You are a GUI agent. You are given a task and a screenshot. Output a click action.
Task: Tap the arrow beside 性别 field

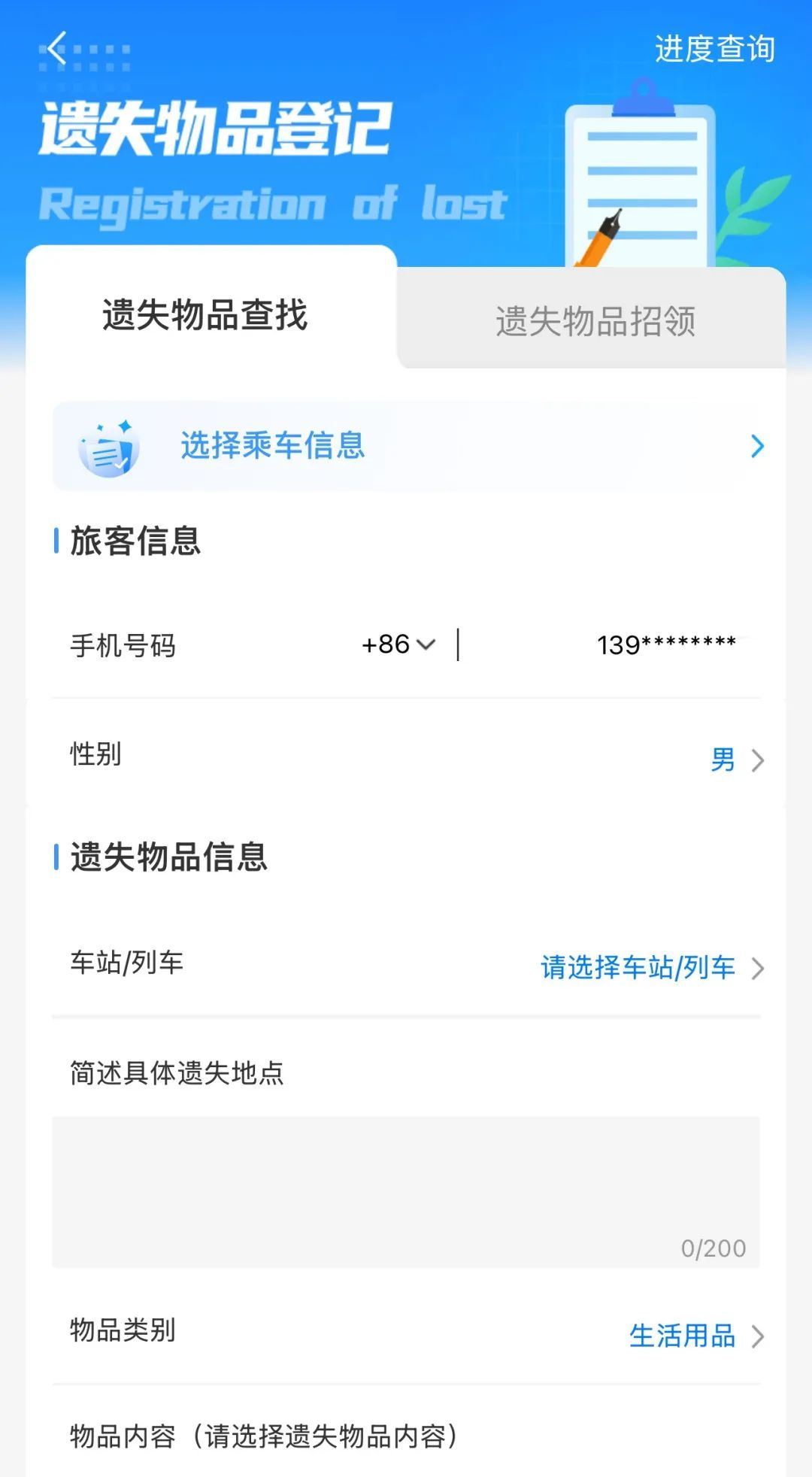coord(759,762)
